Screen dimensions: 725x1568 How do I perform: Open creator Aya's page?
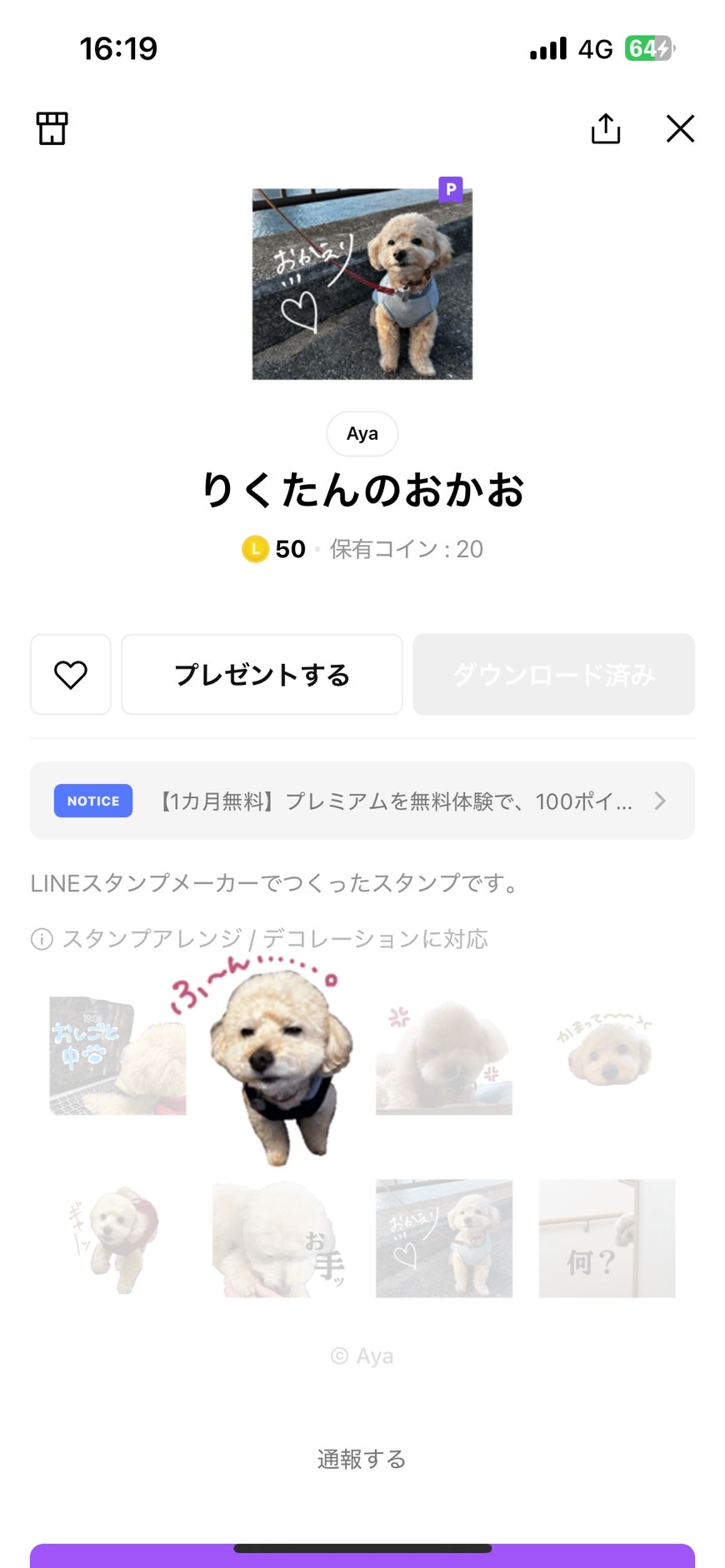(362, 434)
